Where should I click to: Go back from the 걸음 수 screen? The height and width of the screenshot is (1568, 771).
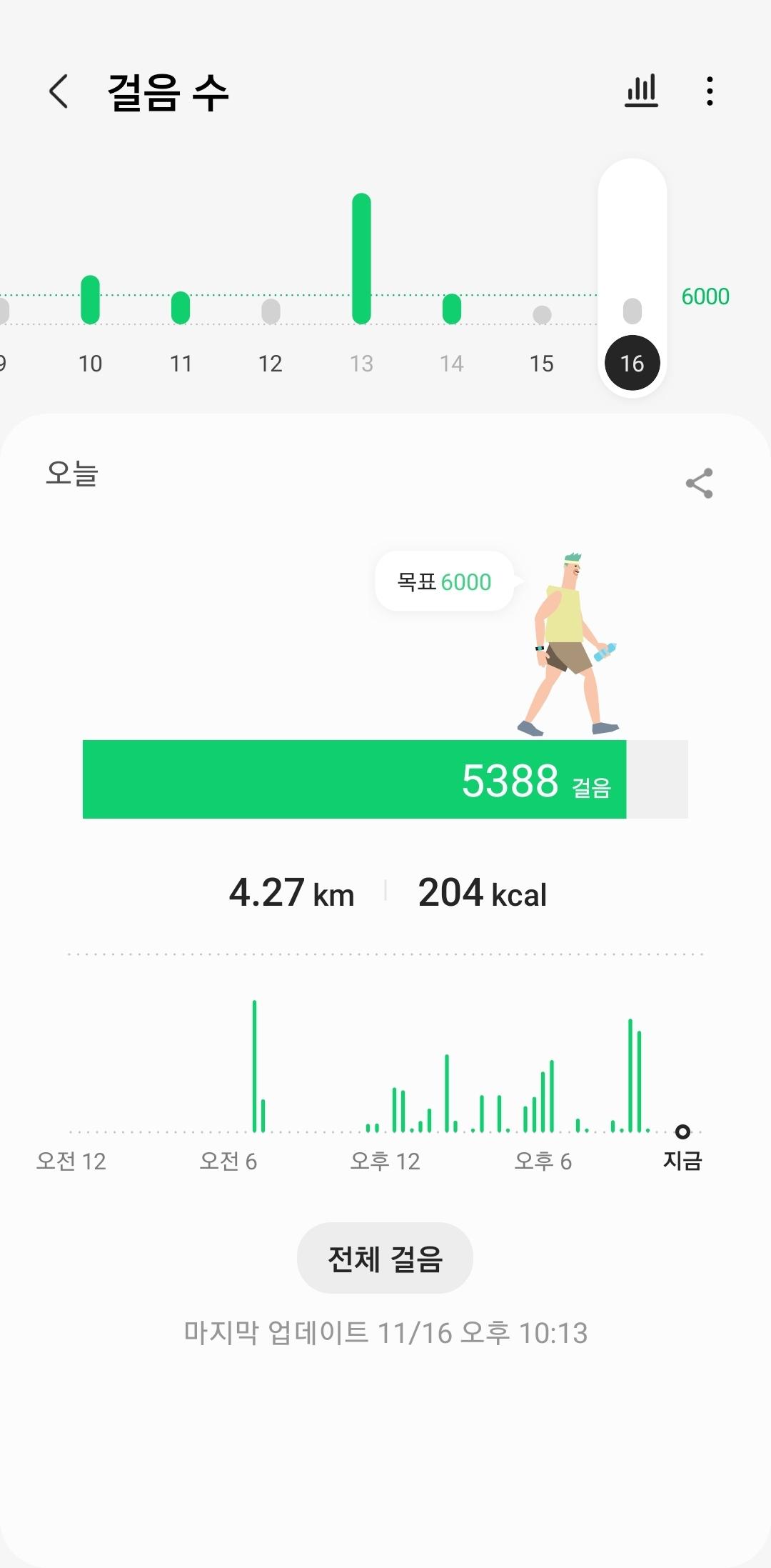point(59,91)
